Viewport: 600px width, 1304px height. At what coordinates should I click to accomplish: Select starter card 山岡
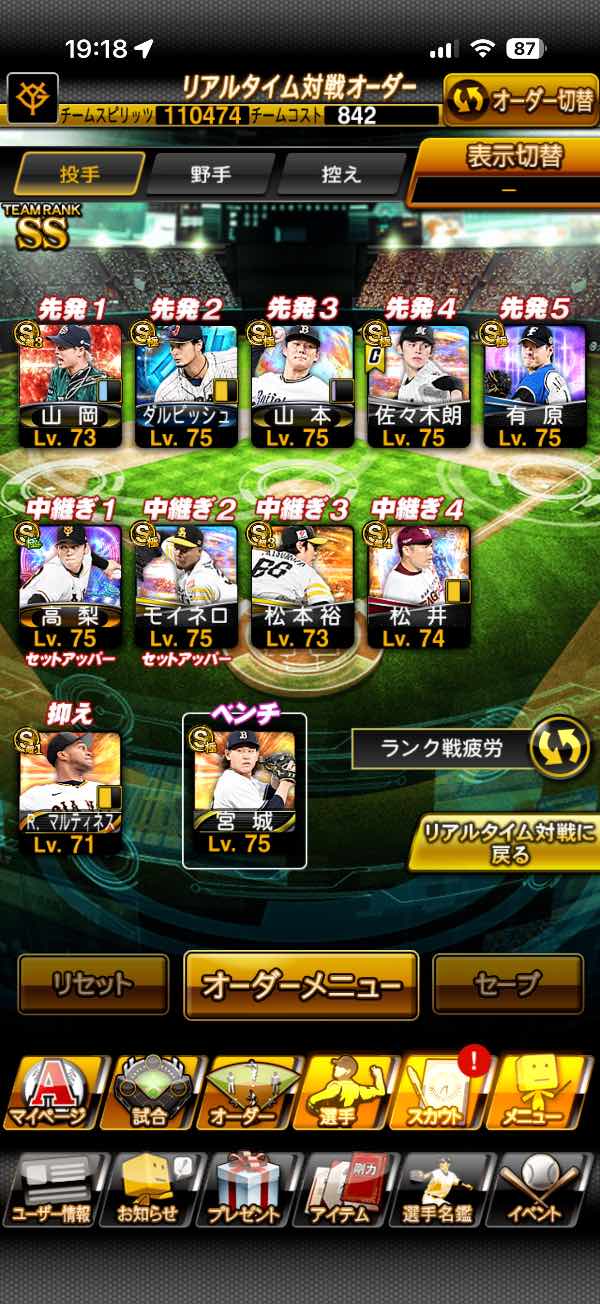(71, 385)
